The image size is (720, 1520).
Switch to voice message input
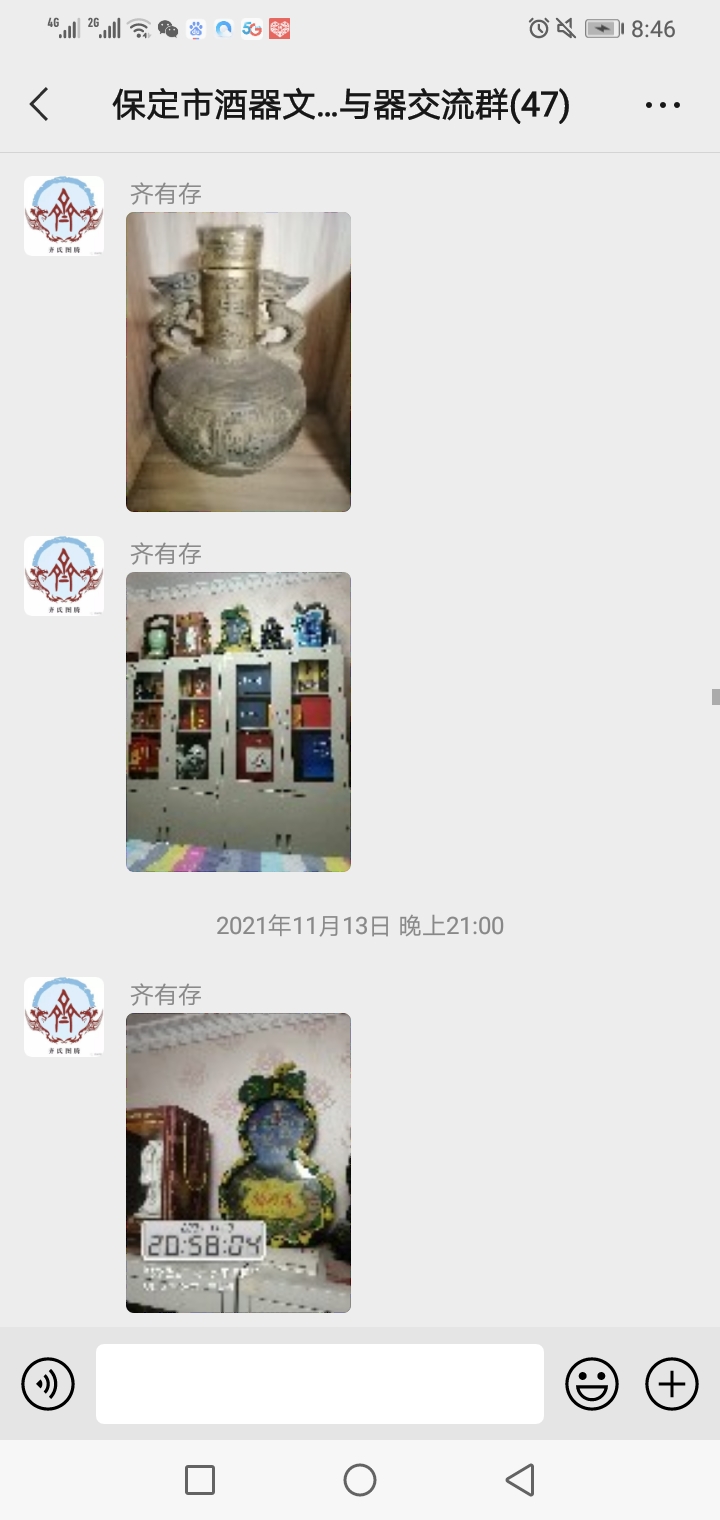48,1384
